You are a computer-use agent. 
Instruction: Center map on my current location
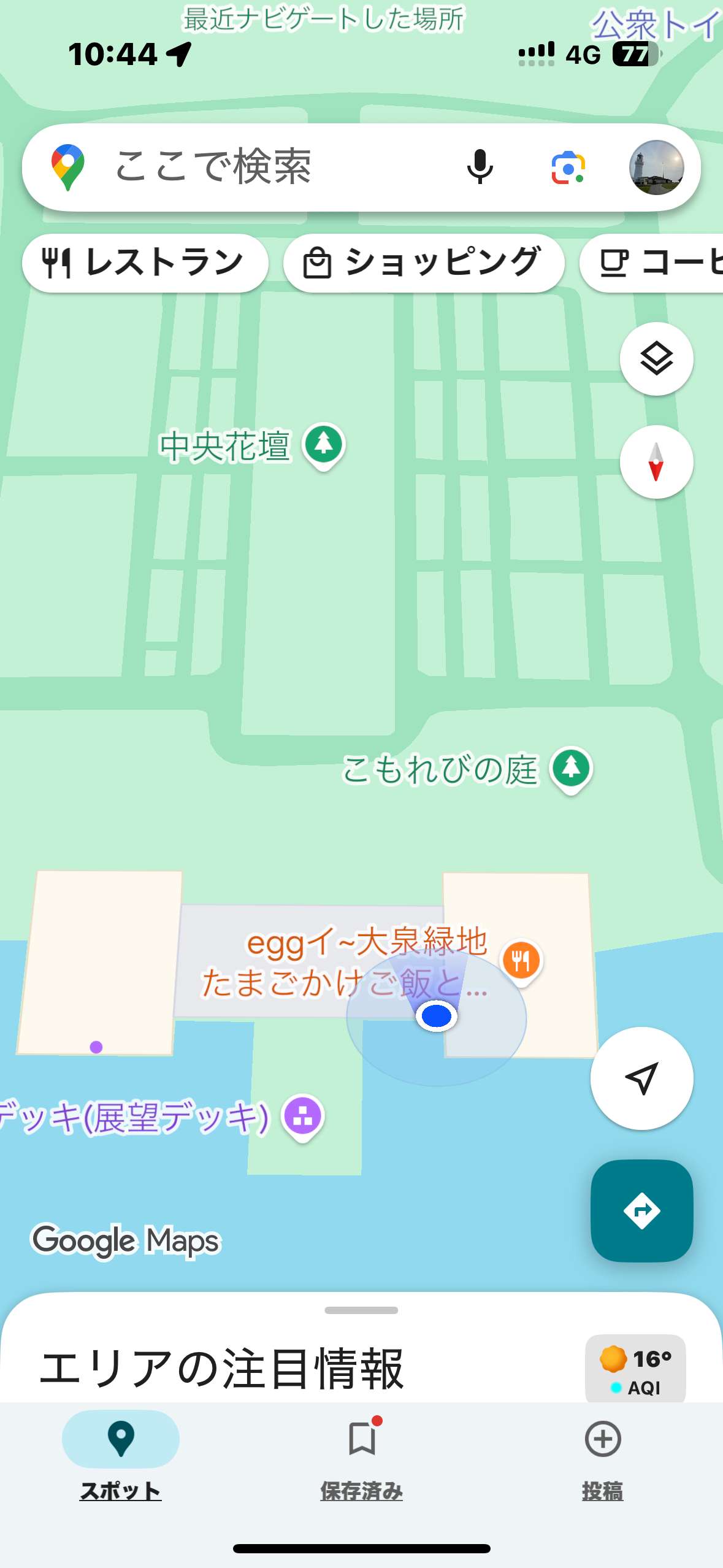click(641, 1078)
